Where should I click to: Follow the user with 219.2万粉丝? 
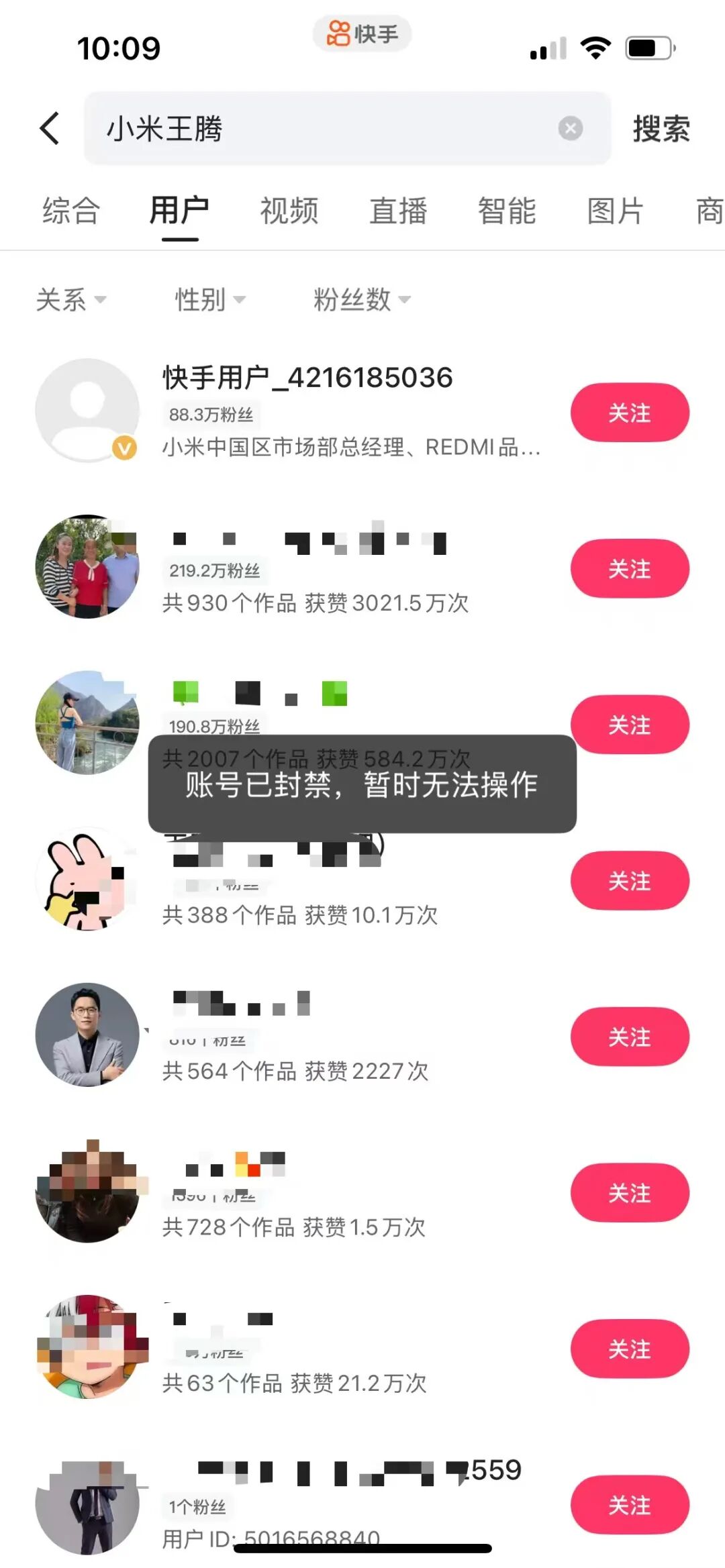click(x=629, y=569)
